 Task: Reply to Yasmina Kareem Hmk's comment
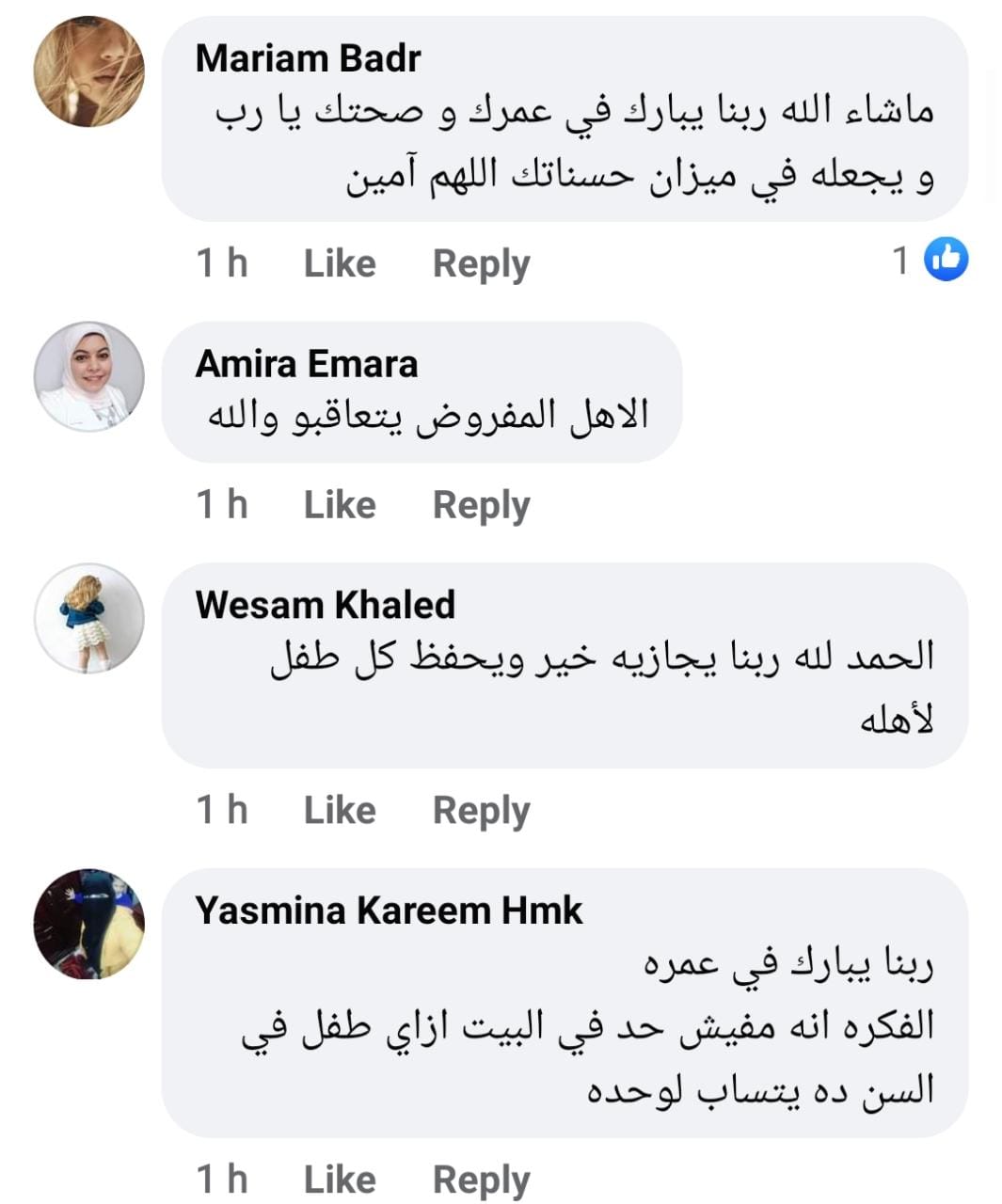[481, 1180]
